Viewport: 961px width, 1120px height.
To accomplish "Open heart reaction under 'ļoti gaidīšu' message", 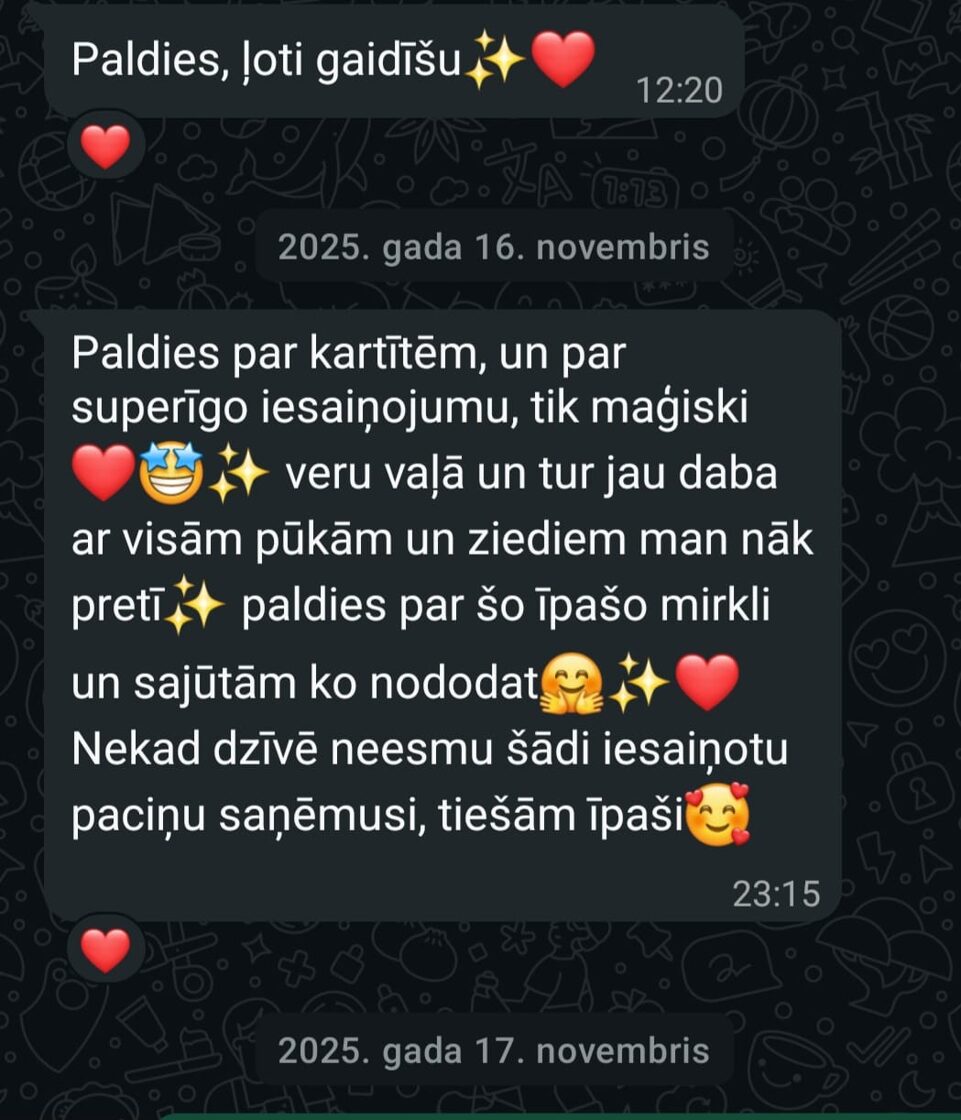I will click(105, 150).
